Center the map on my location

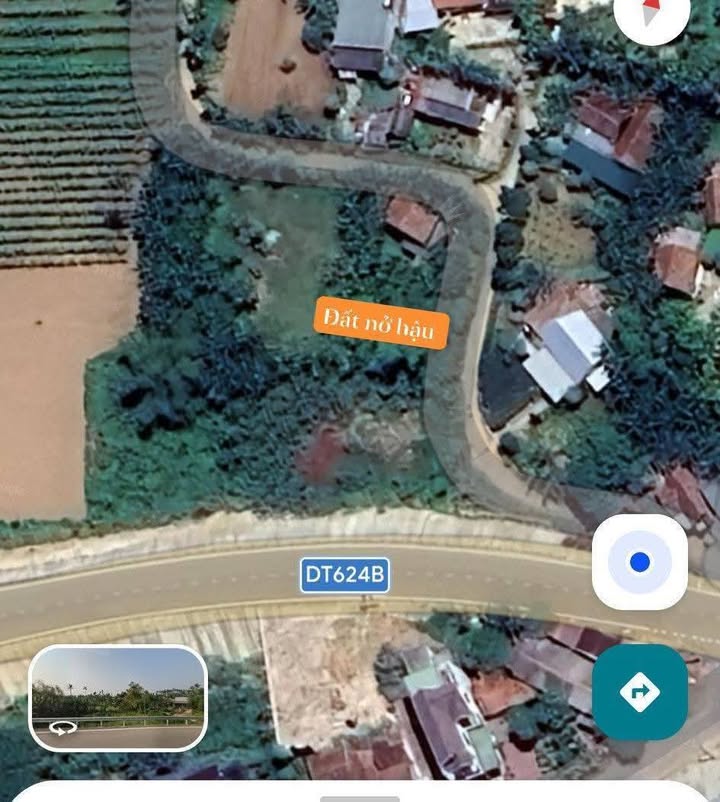coord(640,562)
